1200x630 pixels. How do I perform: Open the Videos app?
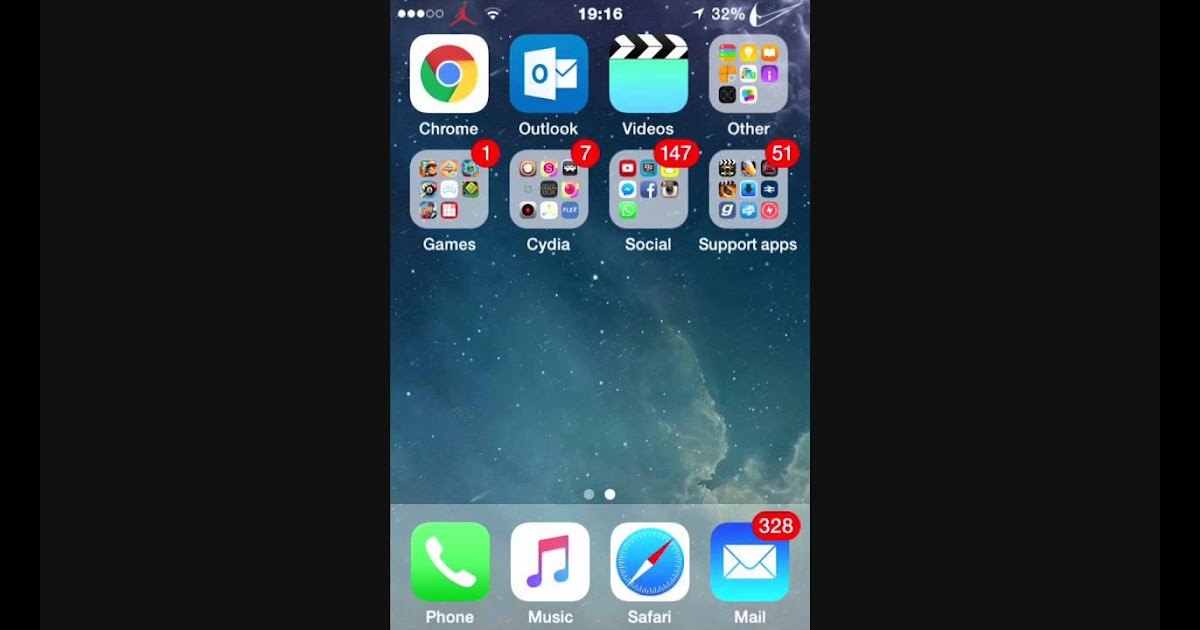click(648, 74)
